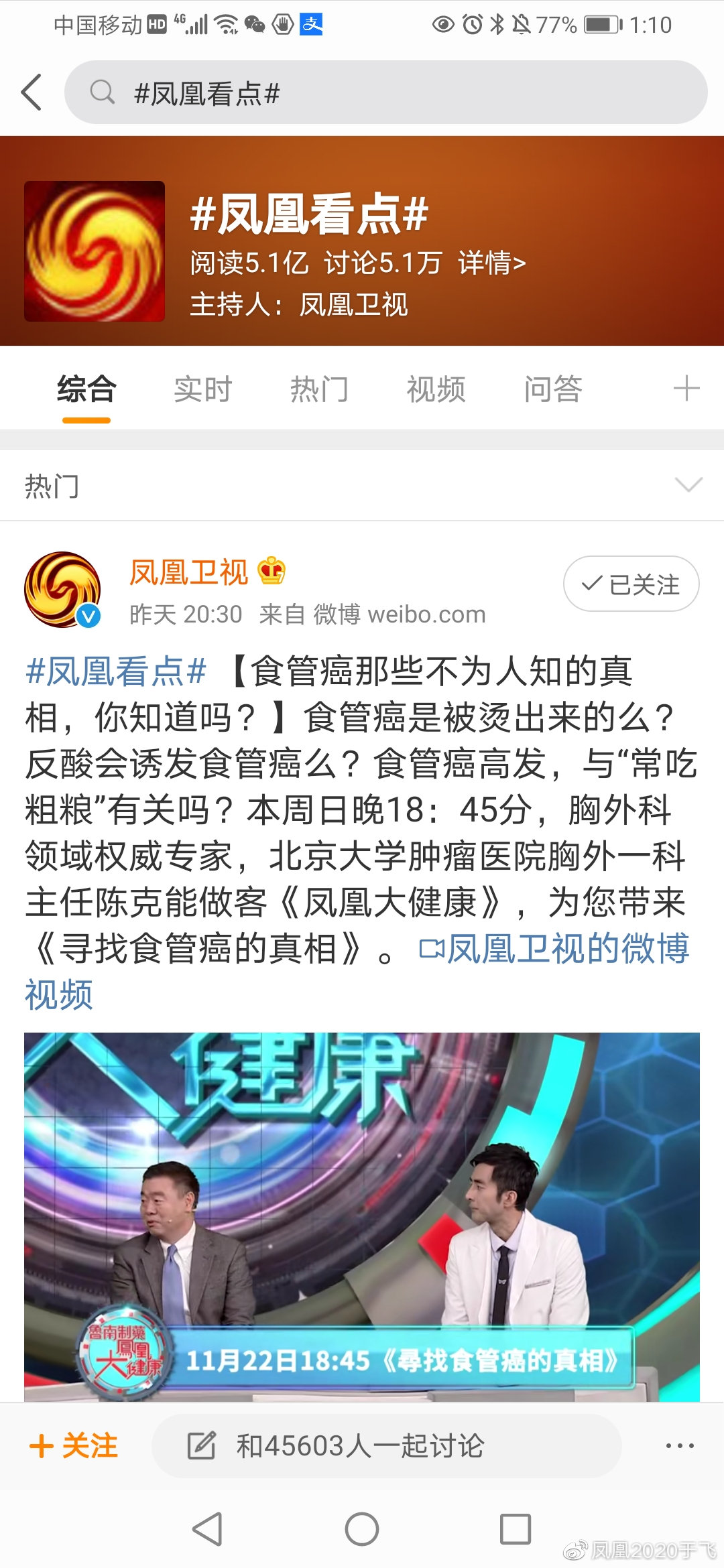Follow the topic with +关注
The image size is (724, 1568).
tap(74, 1446)
